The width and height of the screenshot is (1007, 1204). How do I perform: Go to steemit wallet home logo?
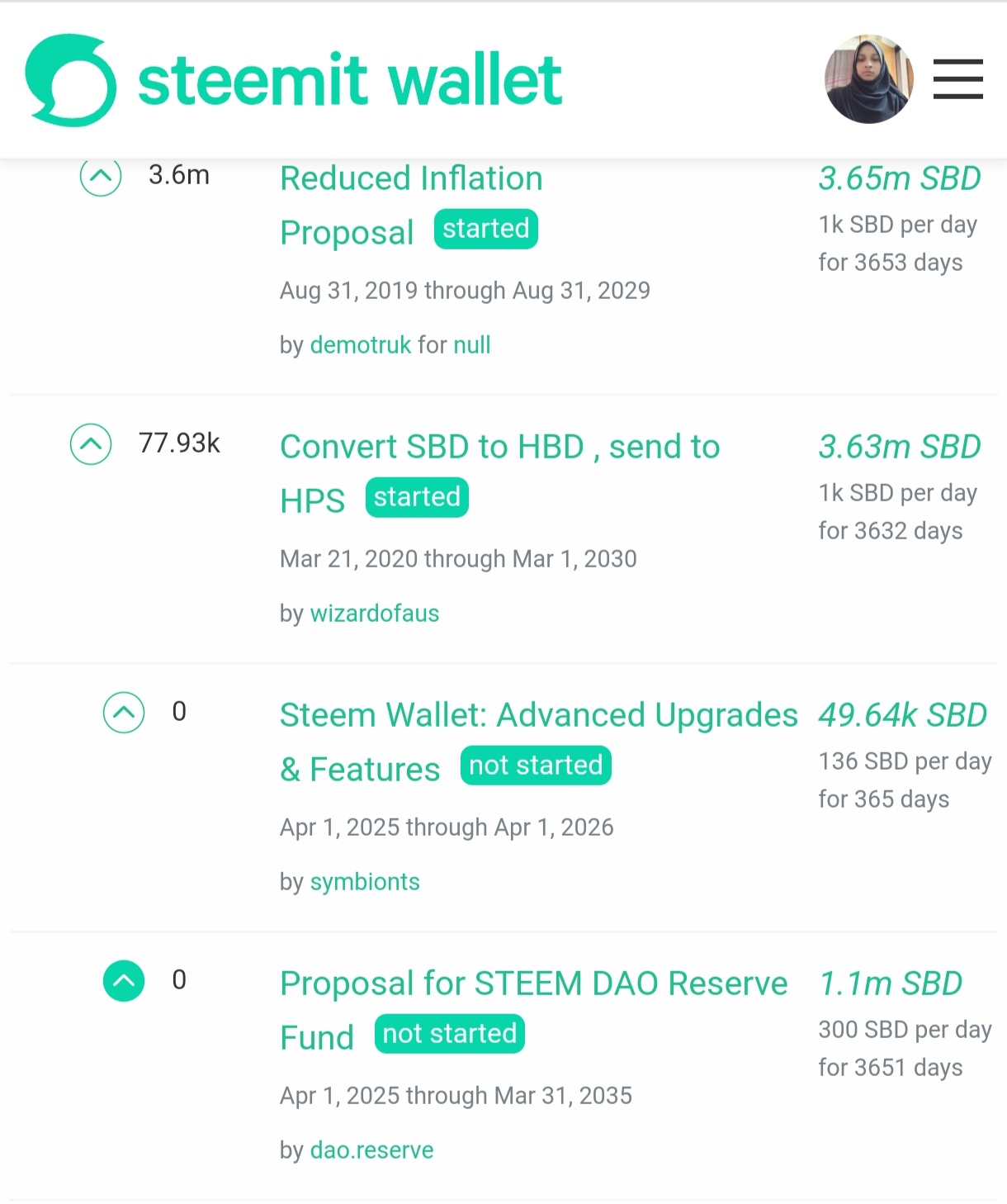tap(294, 81)
